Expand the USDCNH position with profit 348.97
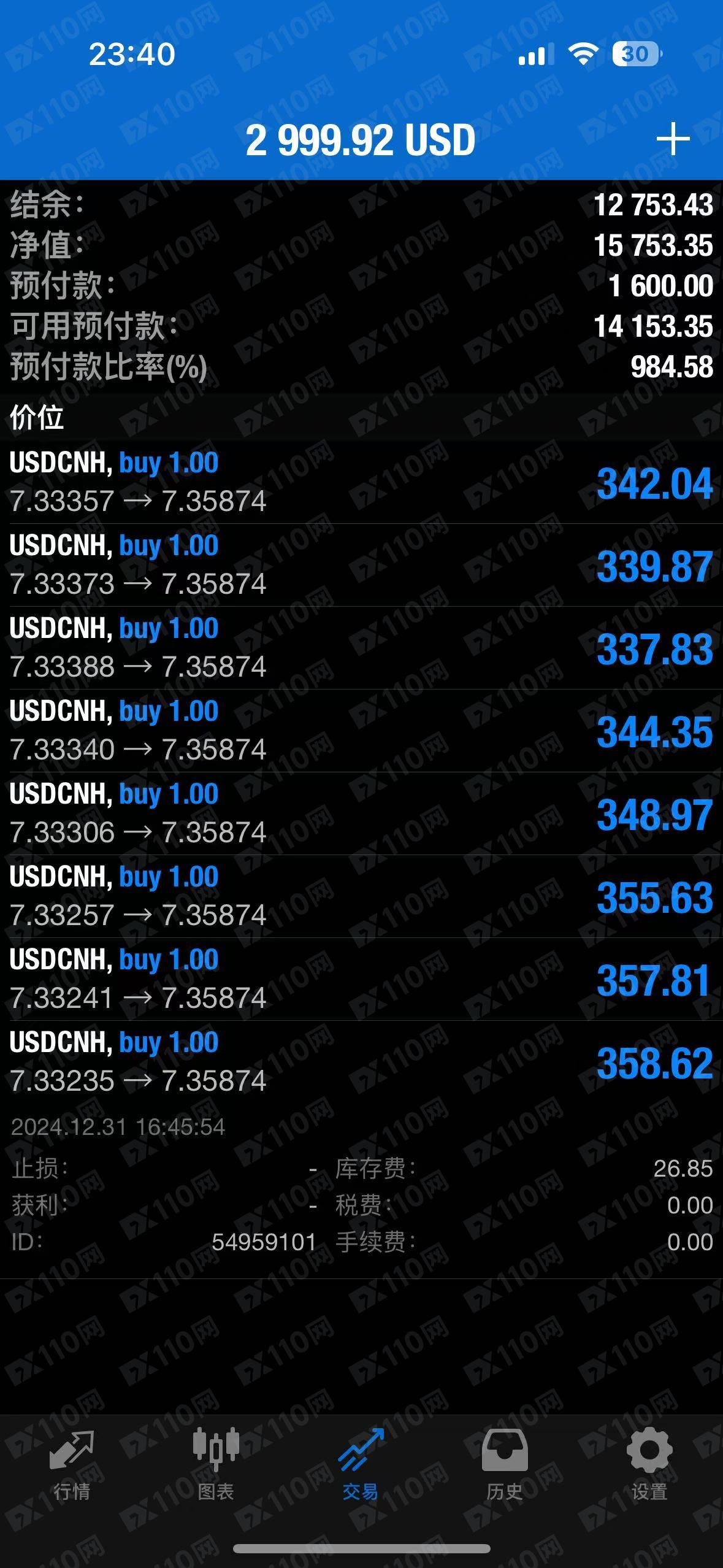This screenshot has height=1568, width=723. pyautogui.click(x=361, y=813)
